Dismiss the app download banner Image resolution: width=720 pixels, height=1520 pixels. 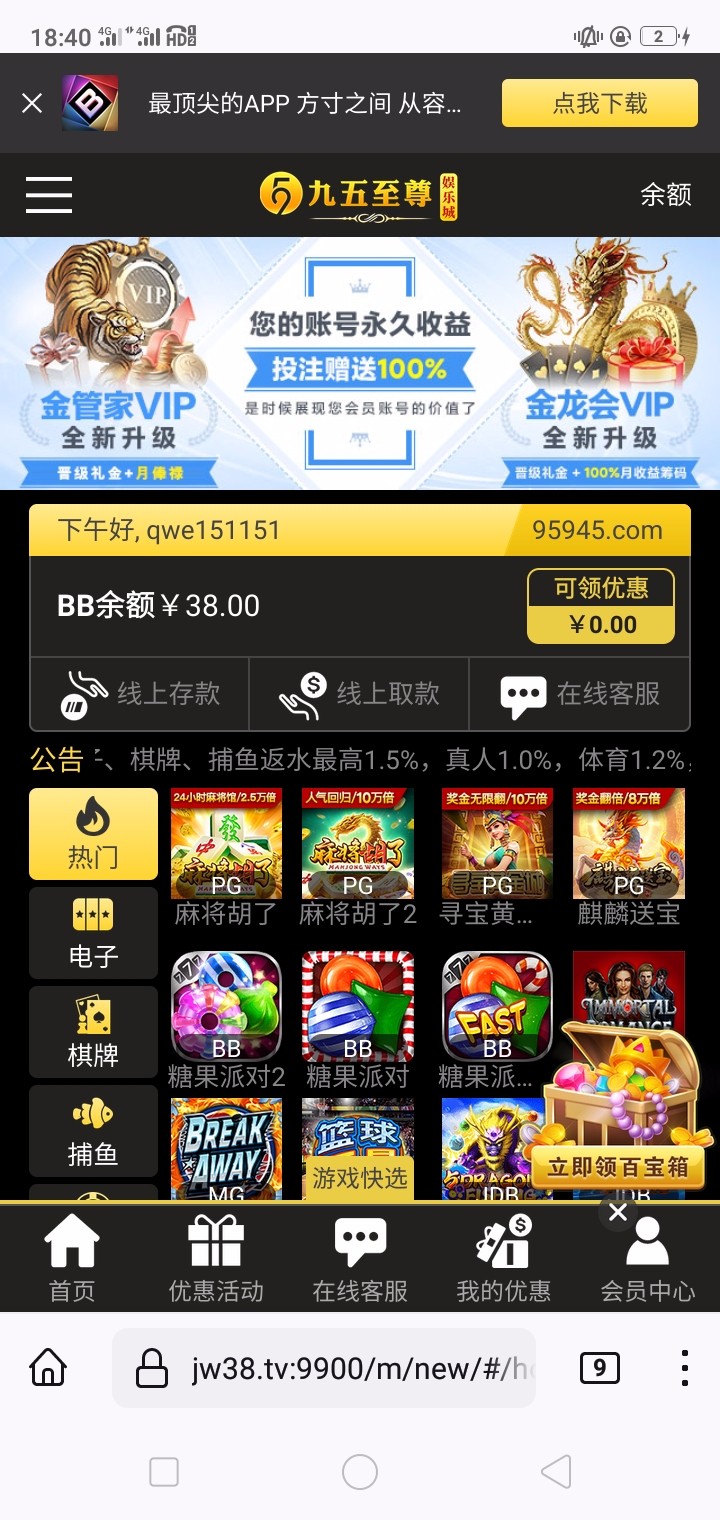[x=32, y=103]
